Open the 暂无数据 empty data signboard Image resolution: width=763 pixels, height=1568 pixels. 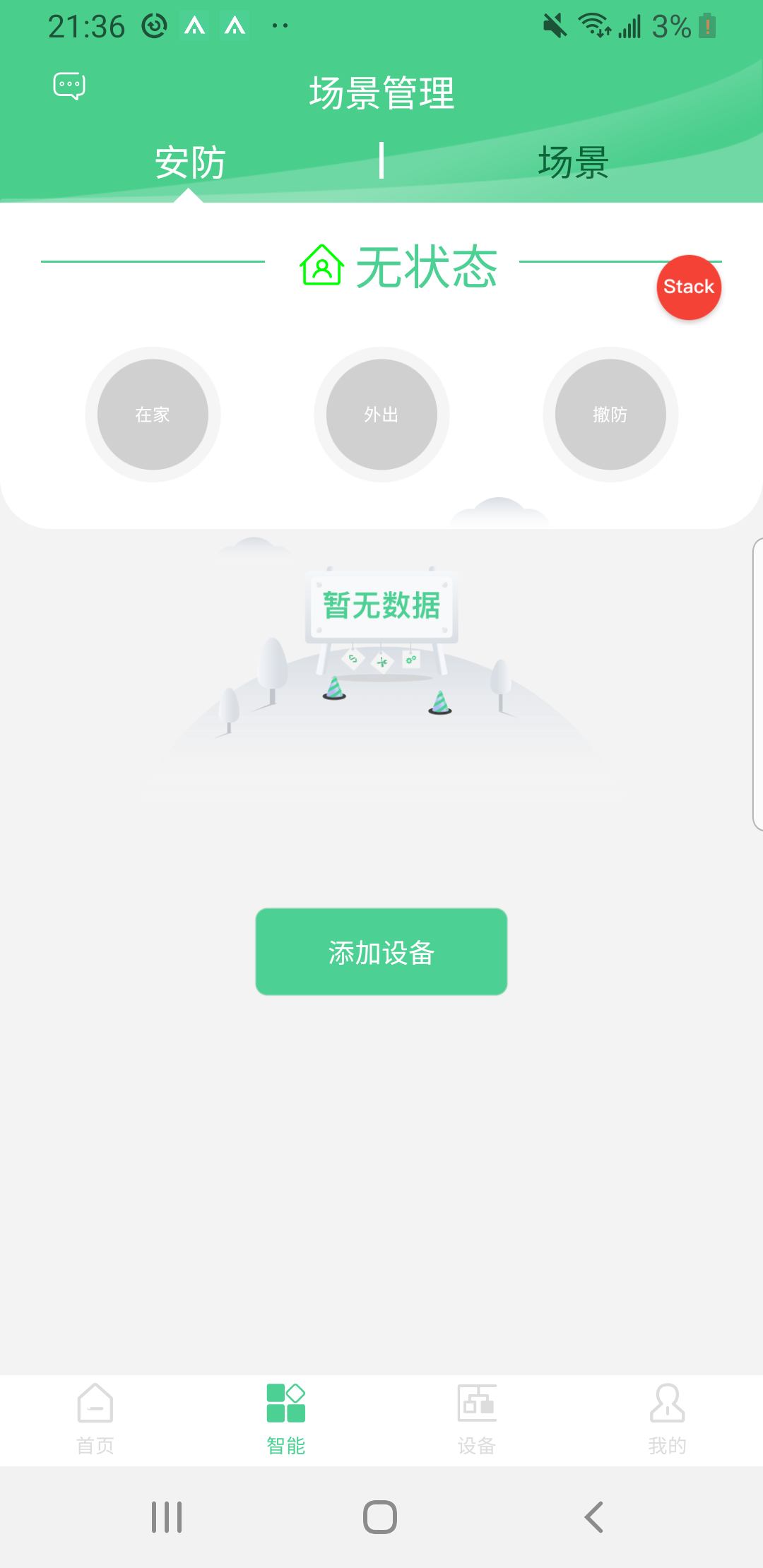381,605
